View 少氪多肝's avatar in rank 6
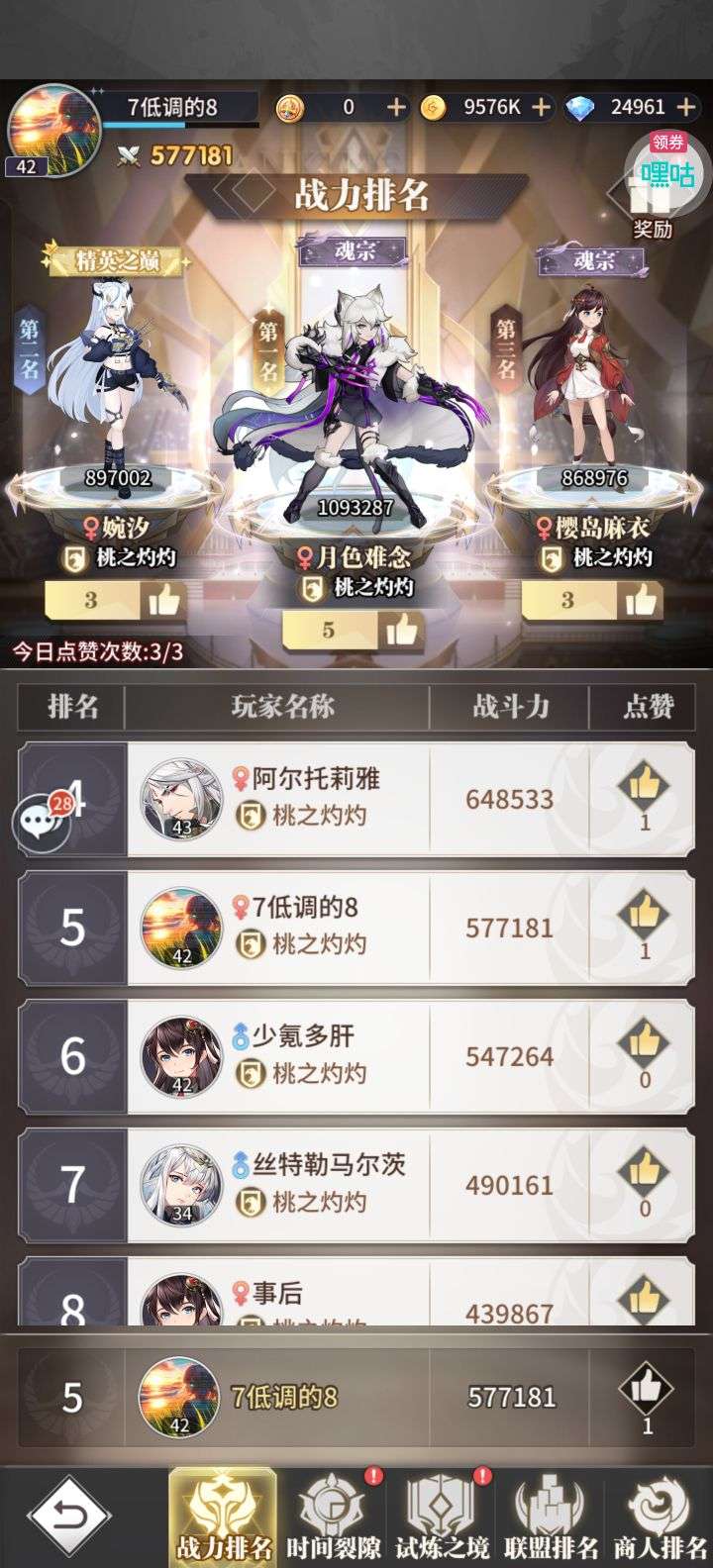 point(181,1056)
